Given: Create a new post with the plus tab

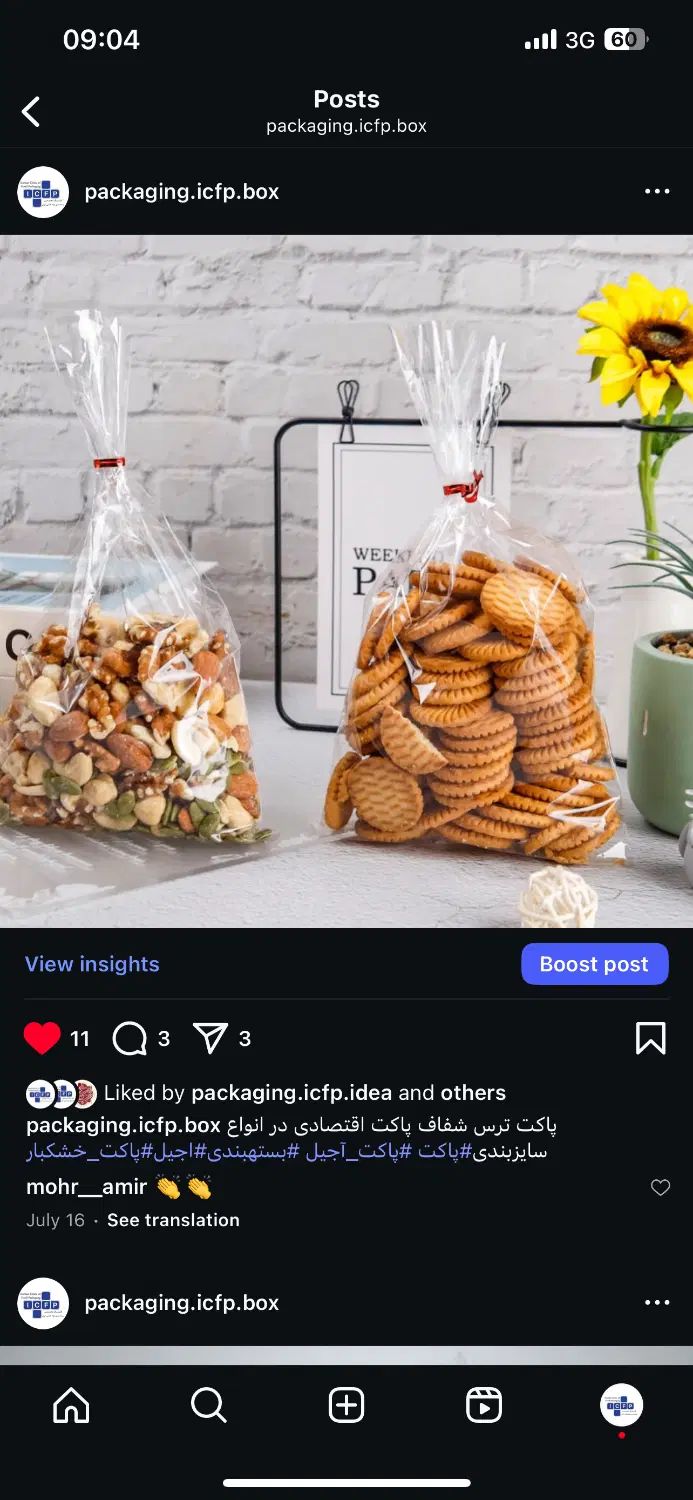Looking at the screenshot, I should click(346, 1406).
